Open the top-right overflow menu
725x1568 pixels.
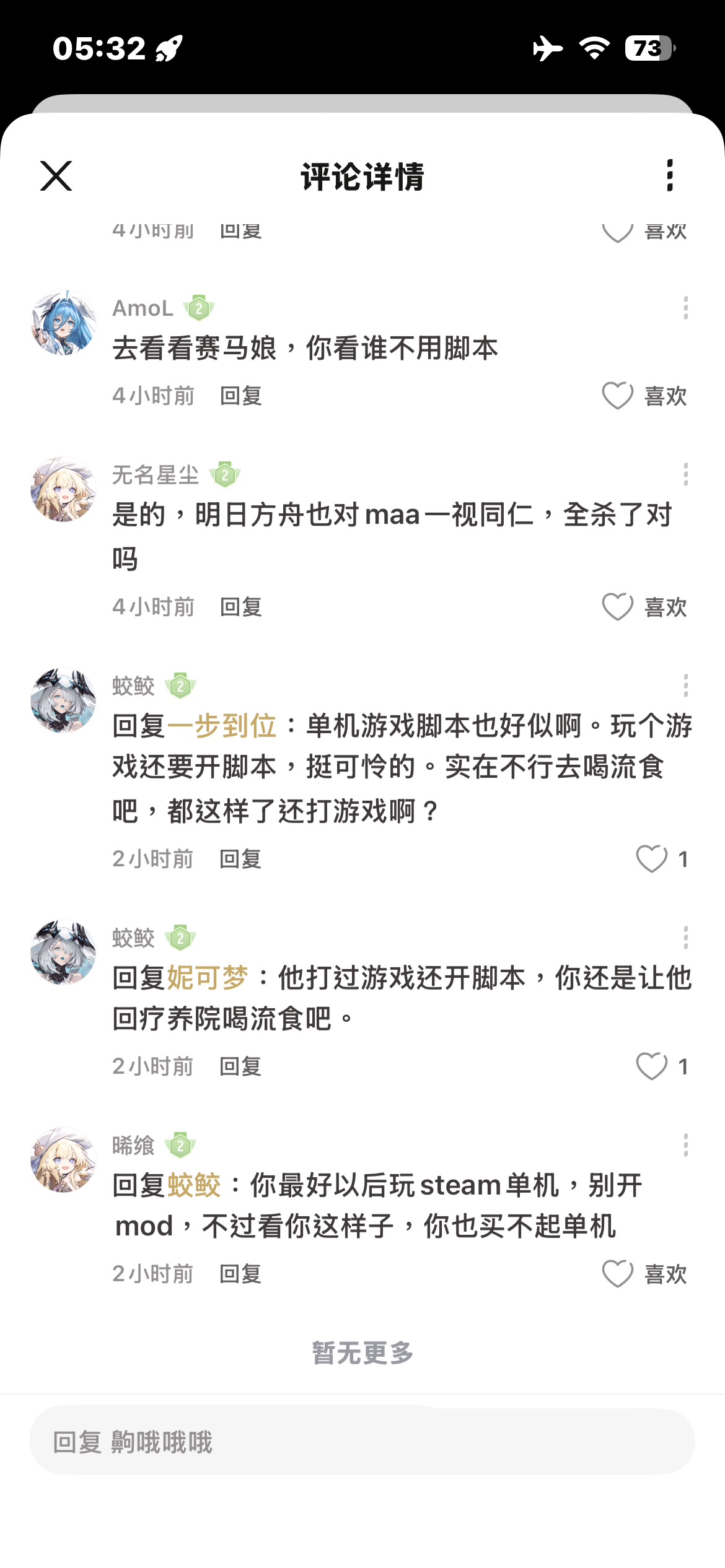[x=670, y=176]
